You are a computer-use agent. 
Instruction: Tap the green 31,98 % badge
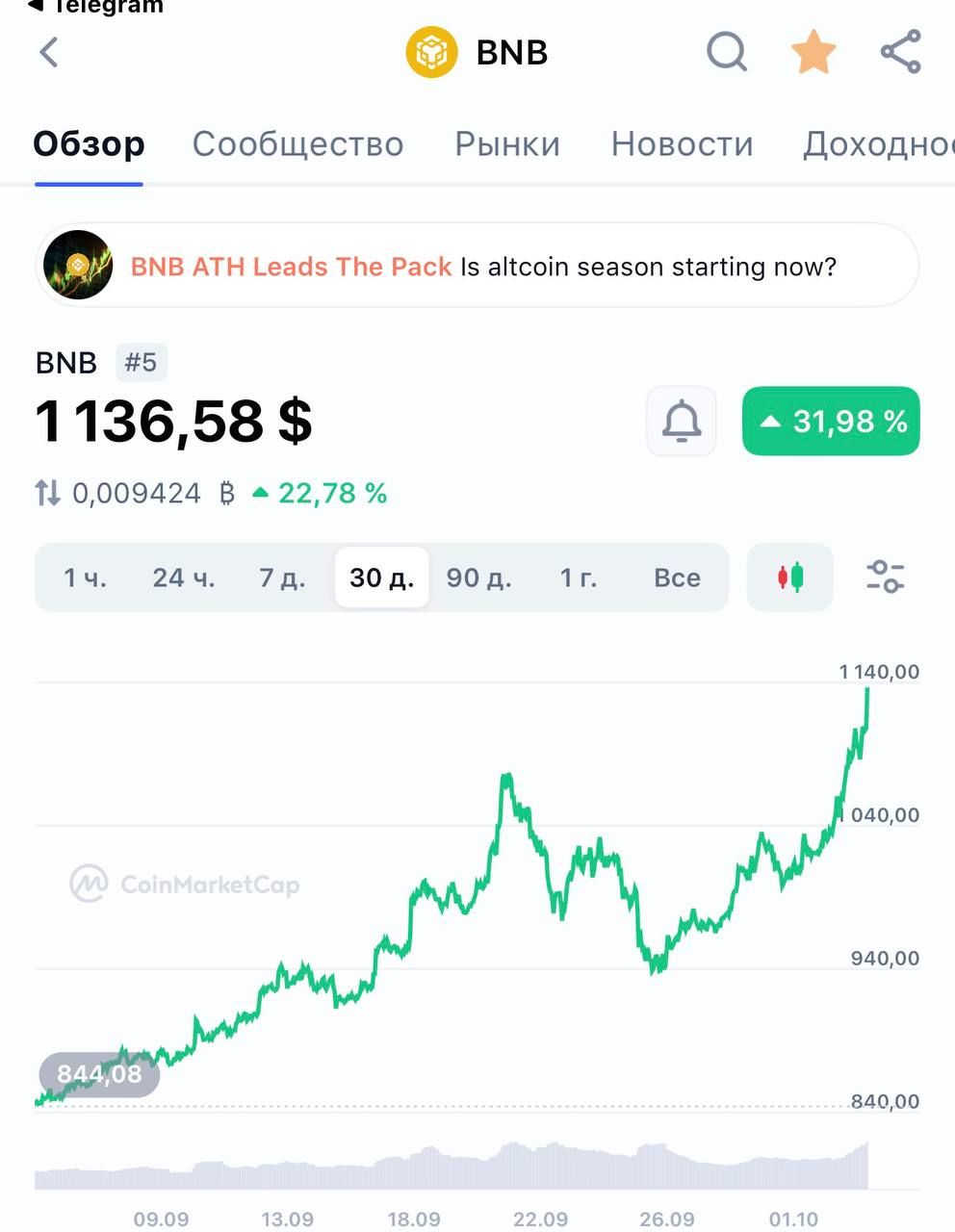[830, 421]
